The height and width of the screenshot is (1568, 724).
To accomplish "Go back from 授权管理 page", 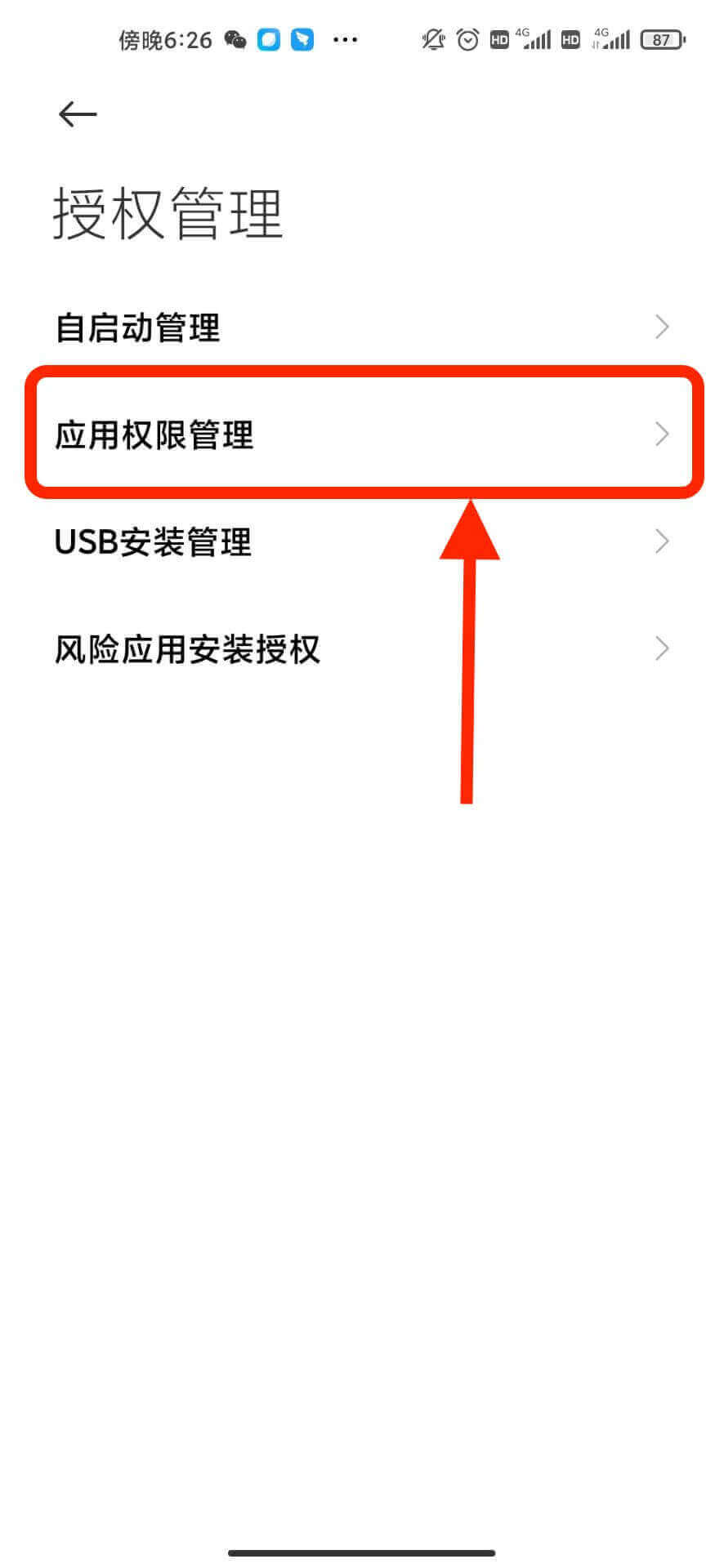I will [x=78, y=114].
